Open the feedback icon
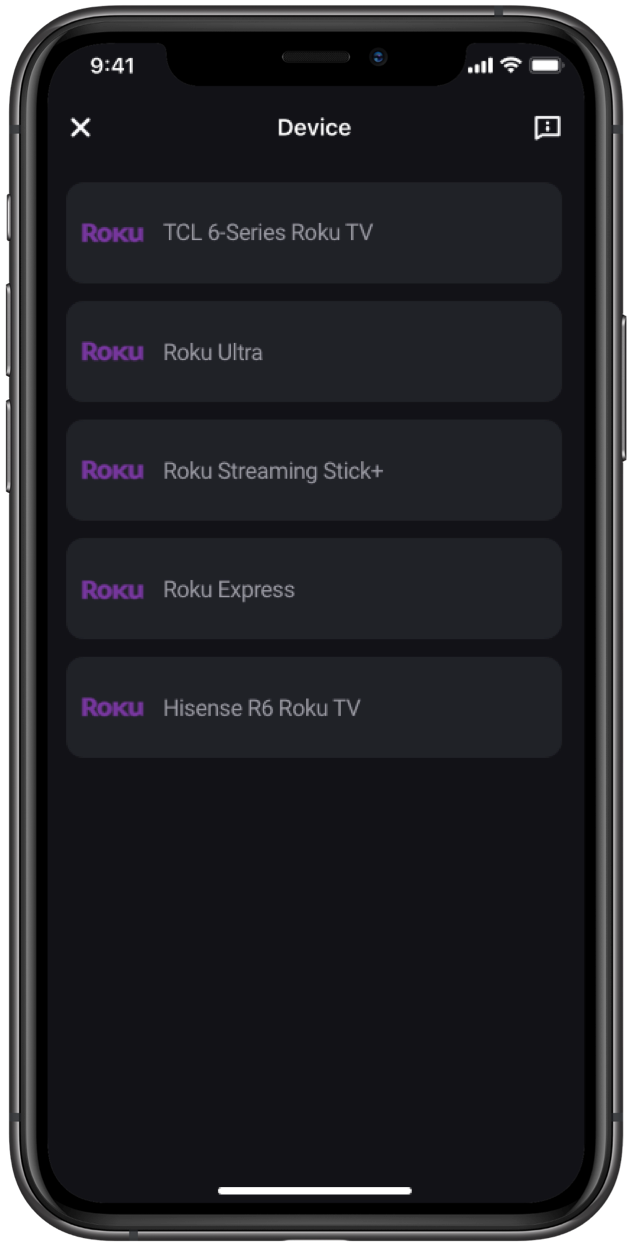The image size is (634, 1246). click(547, 127)
